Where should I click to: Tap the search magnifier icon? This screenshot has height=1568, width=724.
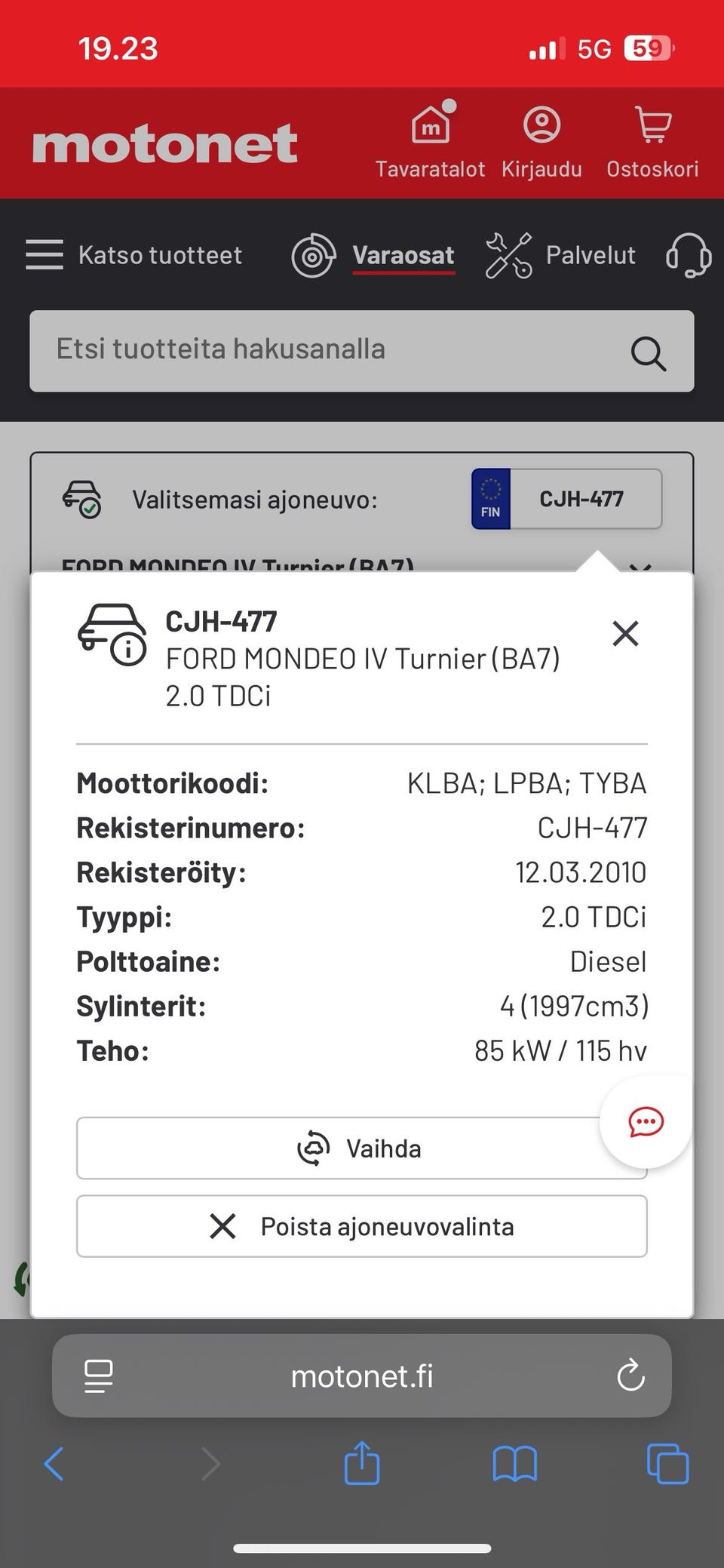[648, 352]
